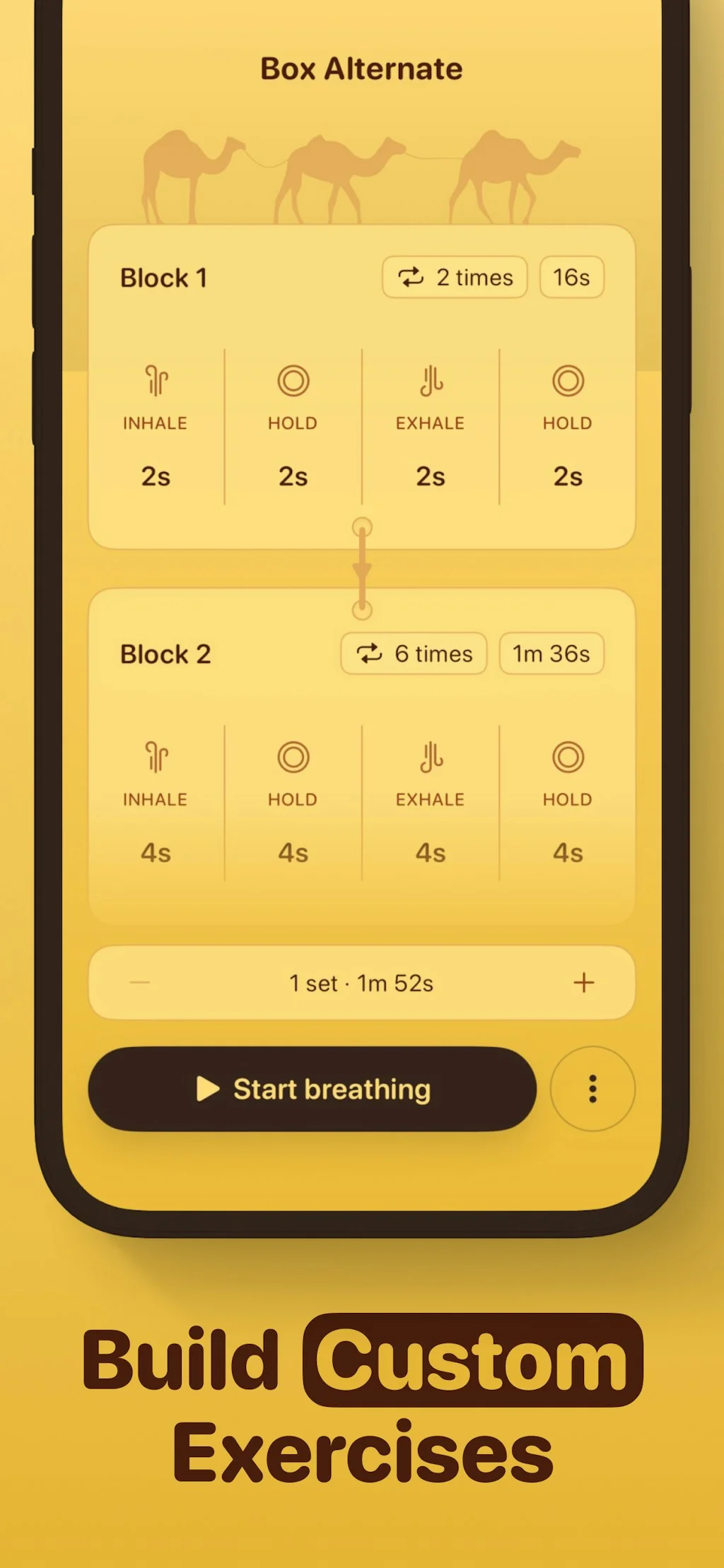Select the Inhale icon in Block 1

(x=157, y=383)
